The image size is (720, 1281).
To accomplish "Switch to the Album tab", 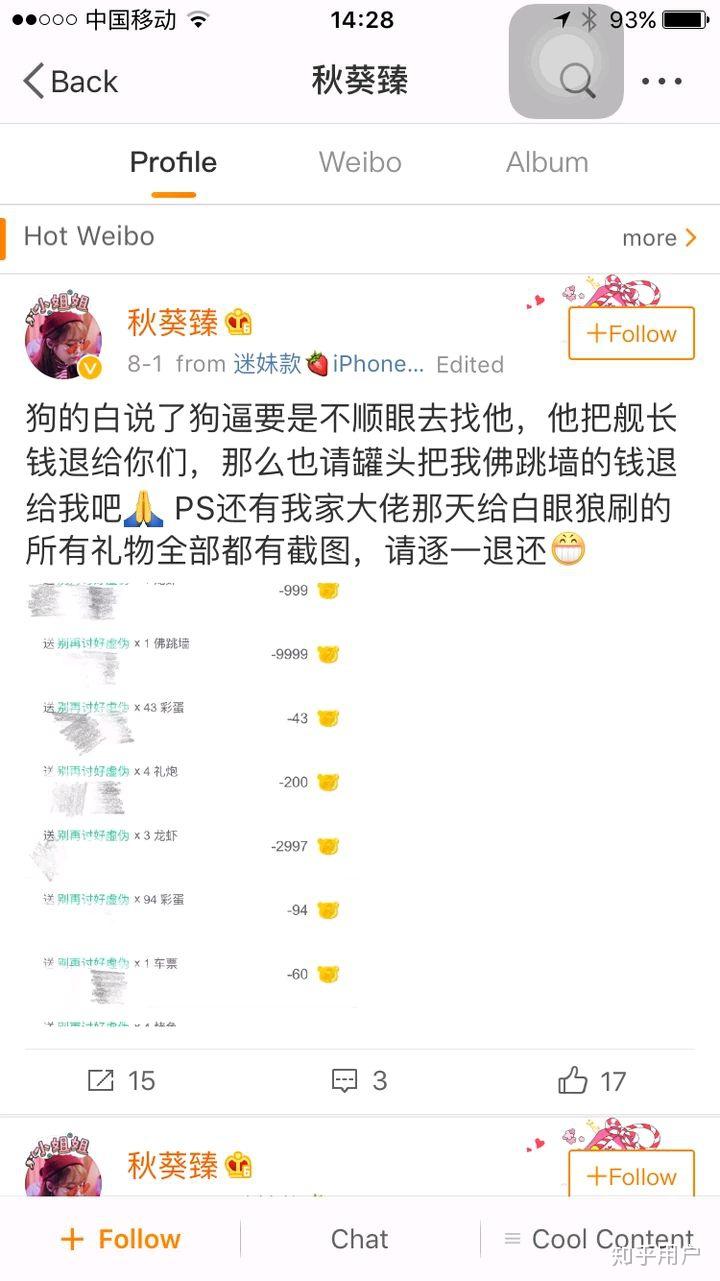I will tap(547, 162).
